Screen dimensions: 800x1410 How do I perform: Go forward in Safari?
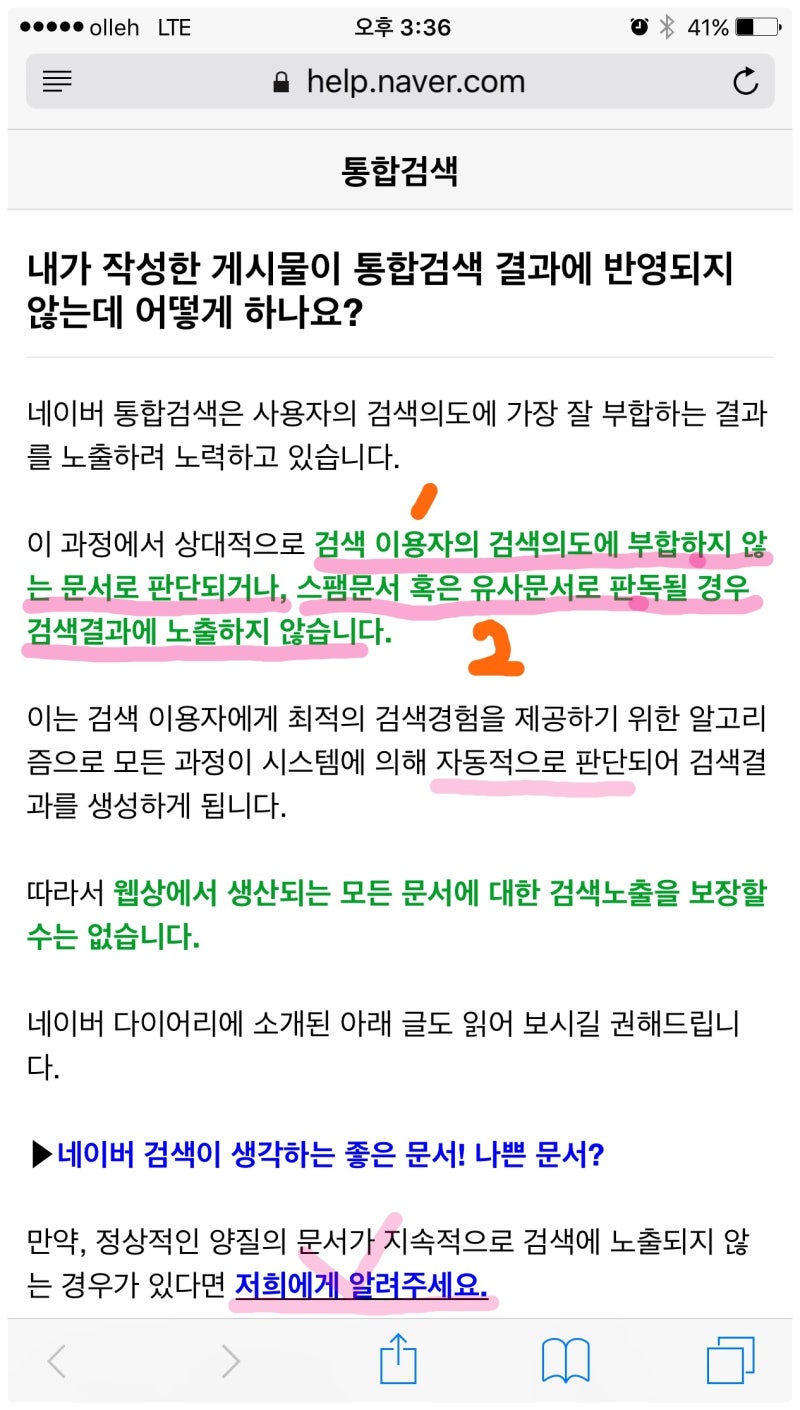tap(231, 1361)
